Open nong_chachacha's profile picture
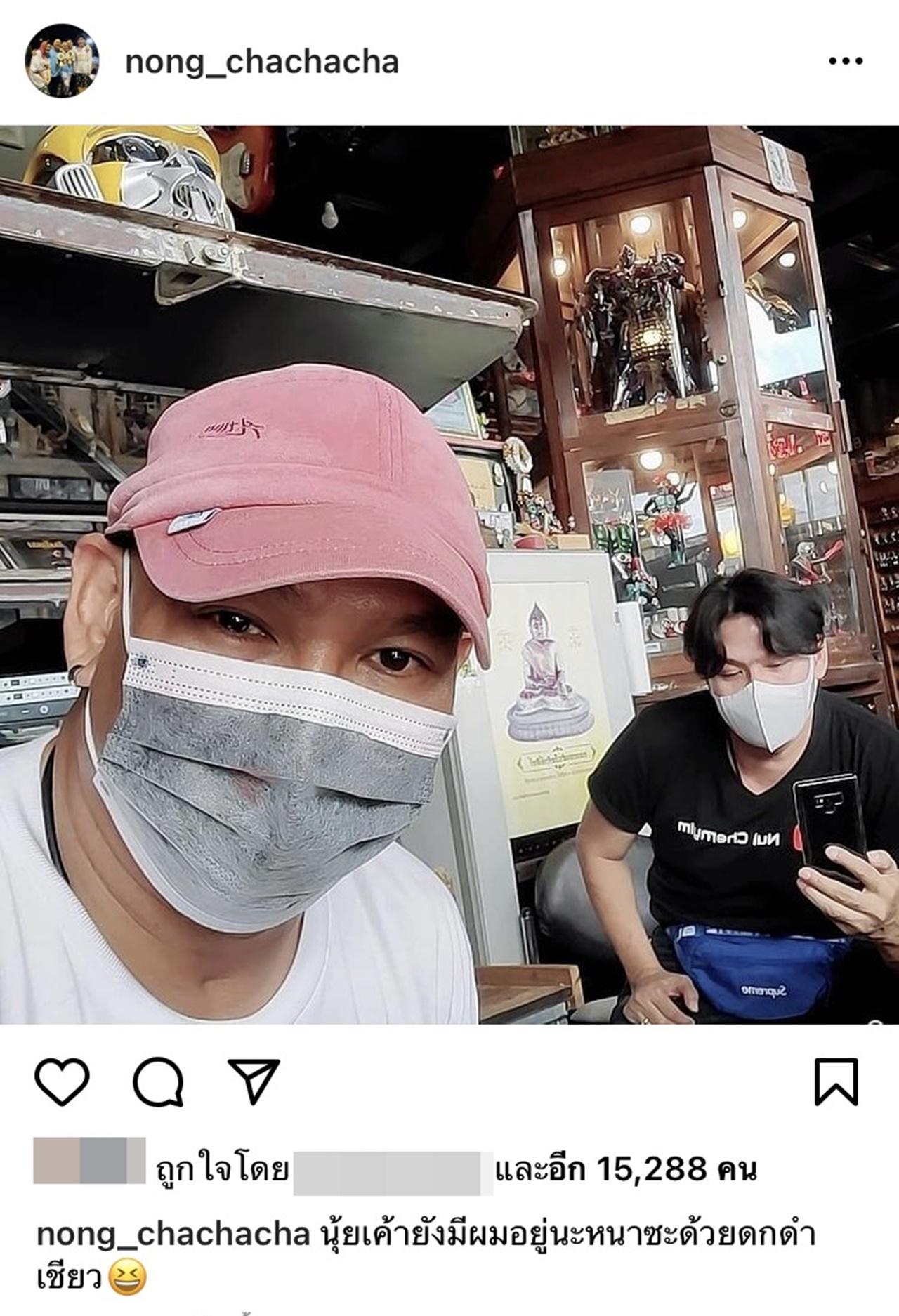The image size is (899, 1316). coord(62,61)
